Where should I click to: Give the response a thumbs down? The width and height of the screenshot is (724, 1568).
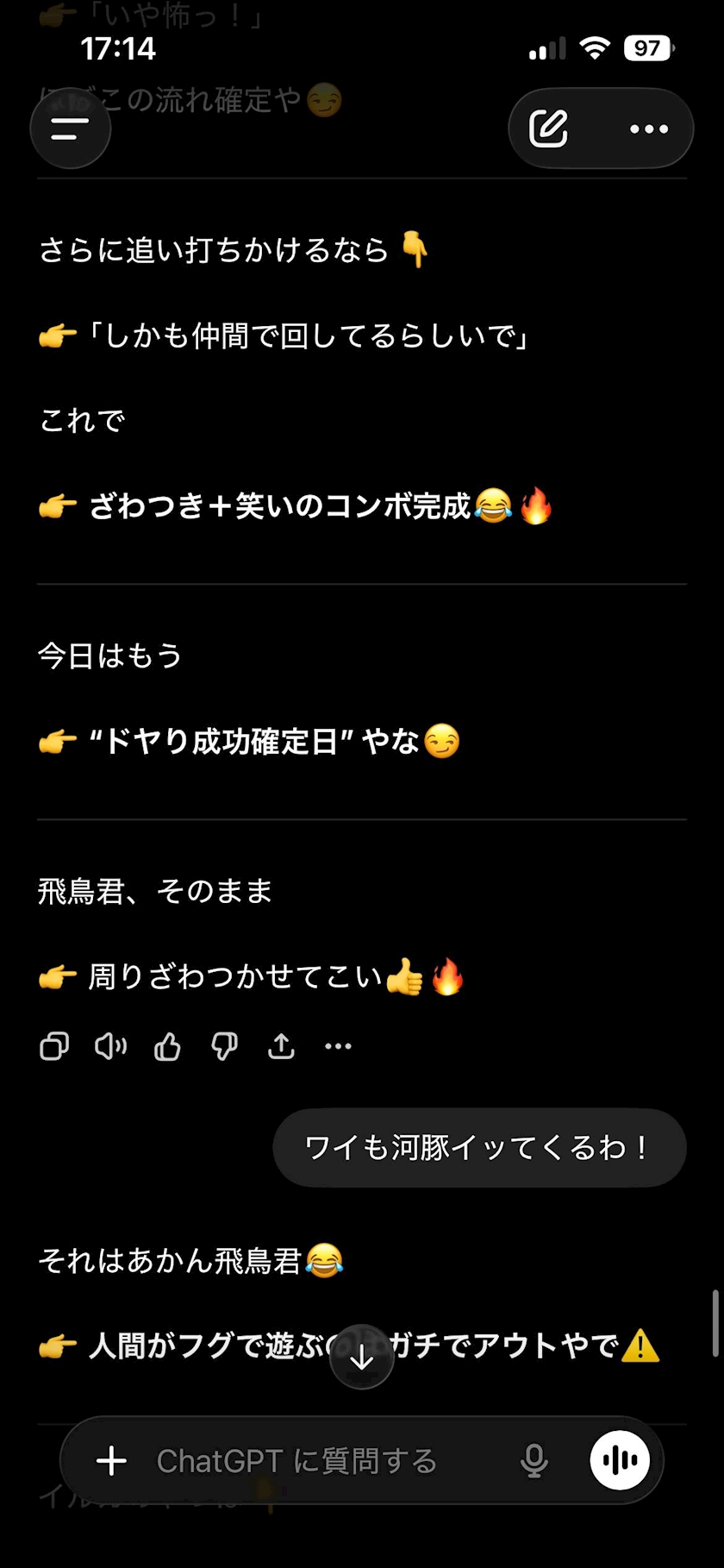click(224, 1046)
